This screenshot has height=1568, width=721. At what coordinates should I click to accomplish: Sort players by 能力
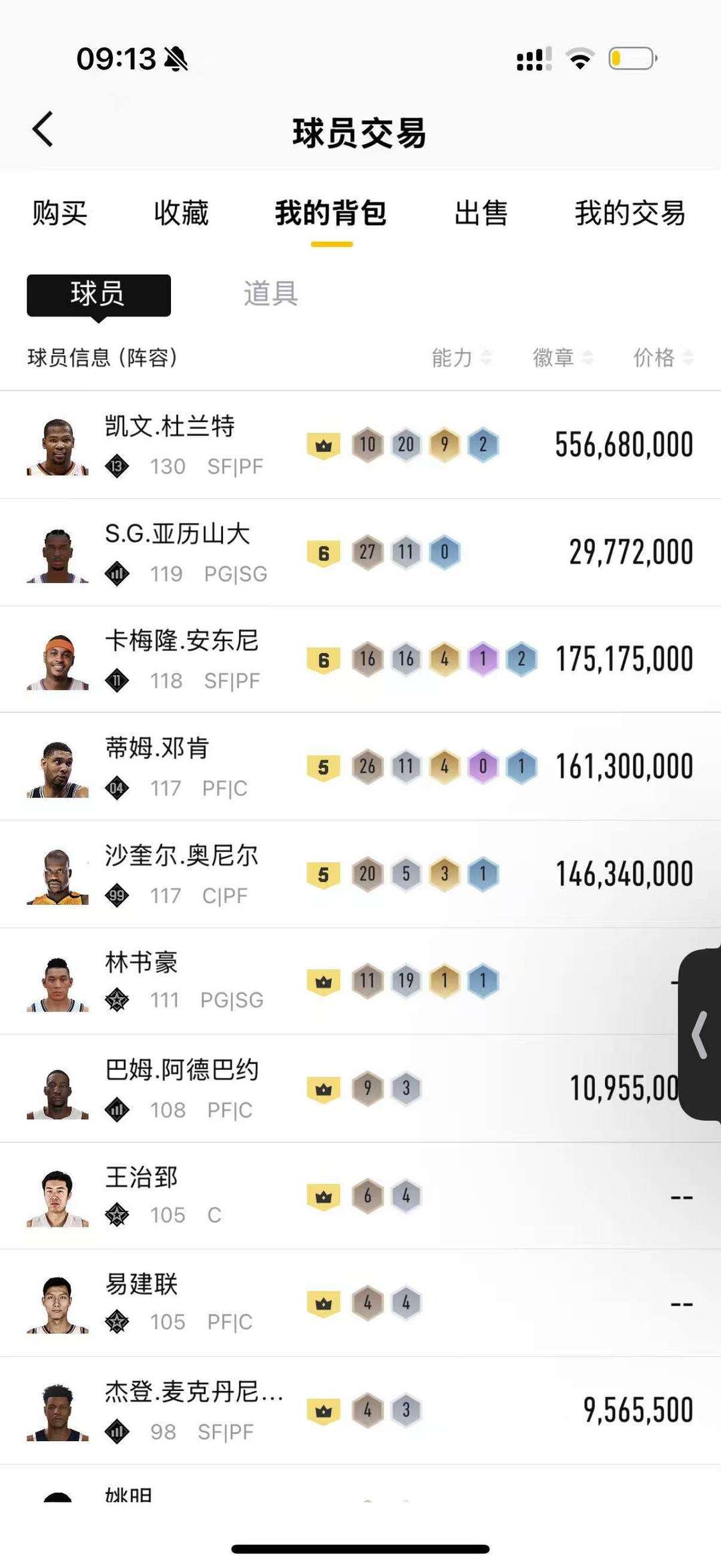(x=461, y=358)
